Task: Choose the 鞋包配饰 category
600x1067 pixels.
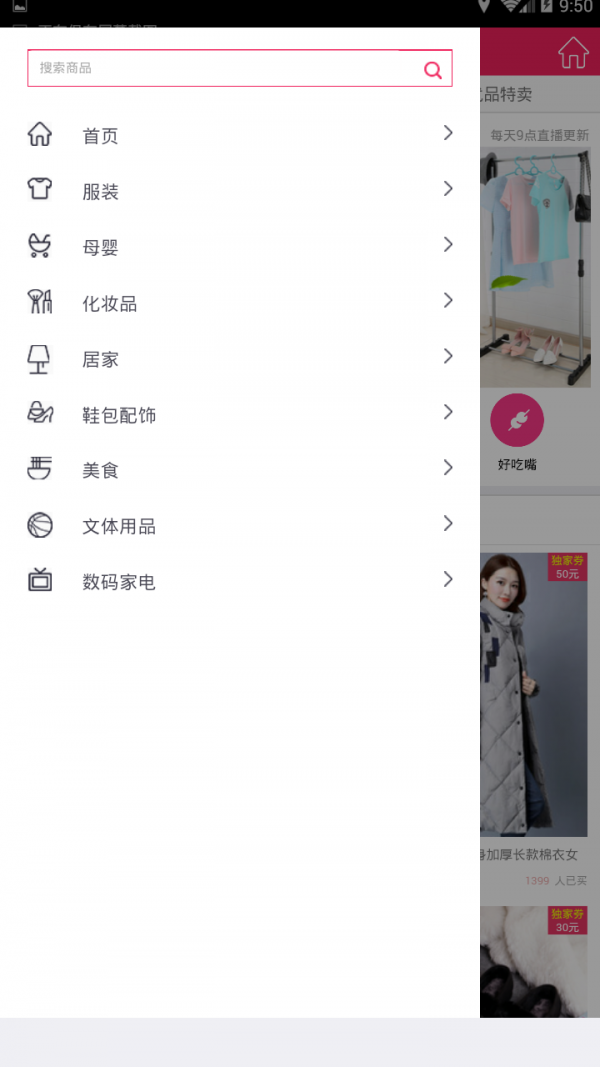Action: point(240,414)
